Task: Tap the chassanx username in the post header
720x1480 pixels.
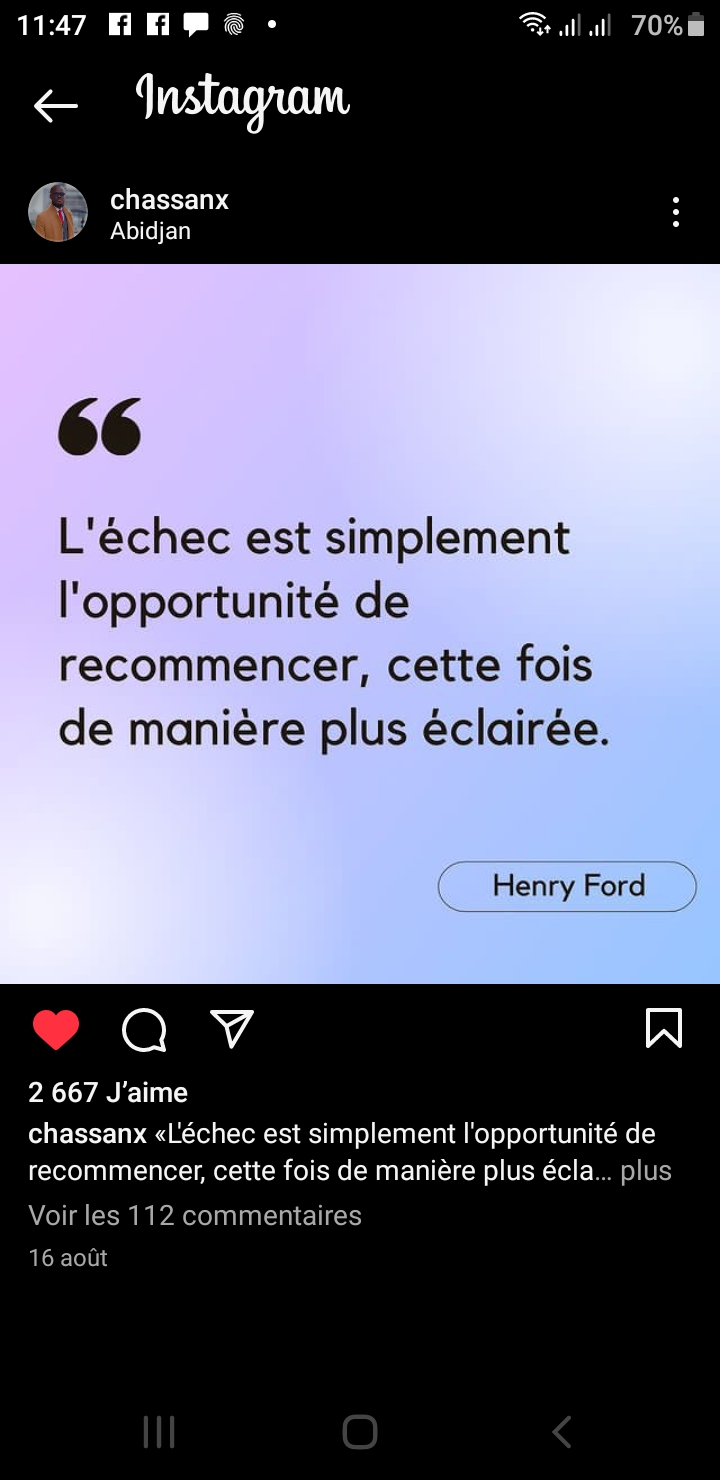Action: click(x=169, y=199)
